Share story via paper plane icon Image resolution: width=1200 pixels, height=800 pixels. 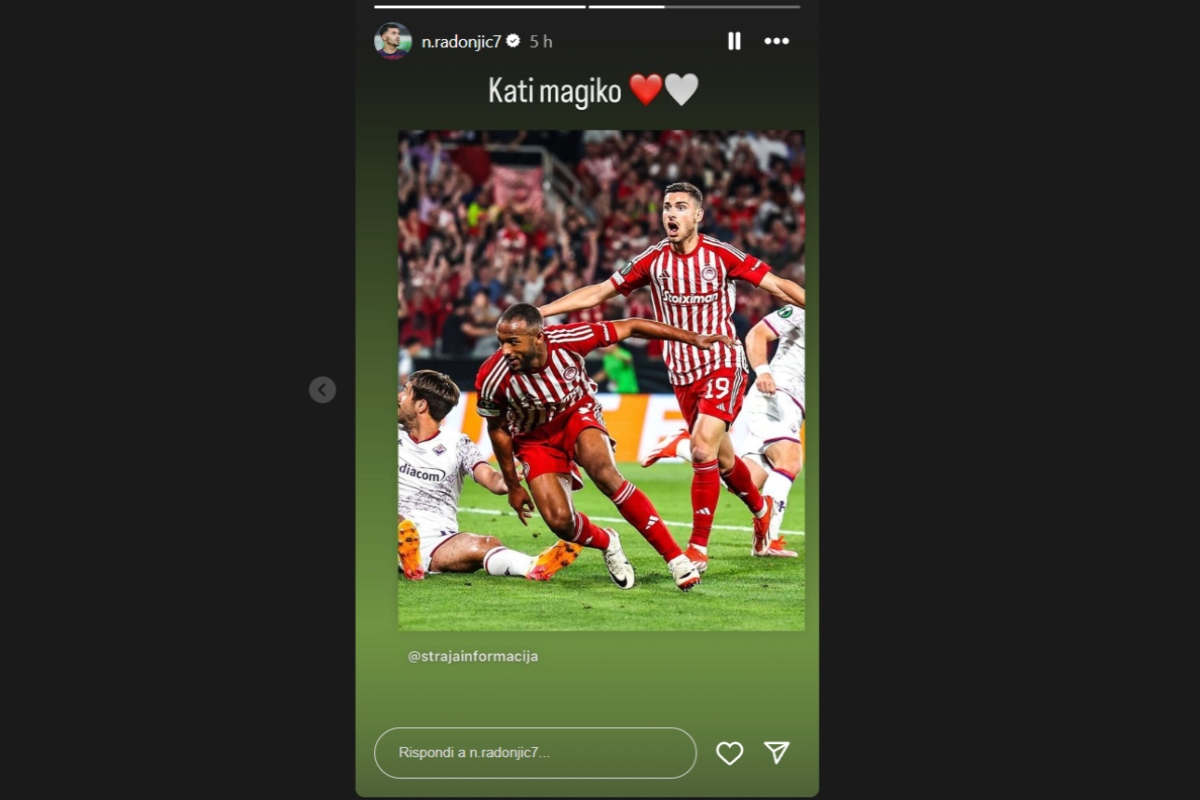point(776,753)
